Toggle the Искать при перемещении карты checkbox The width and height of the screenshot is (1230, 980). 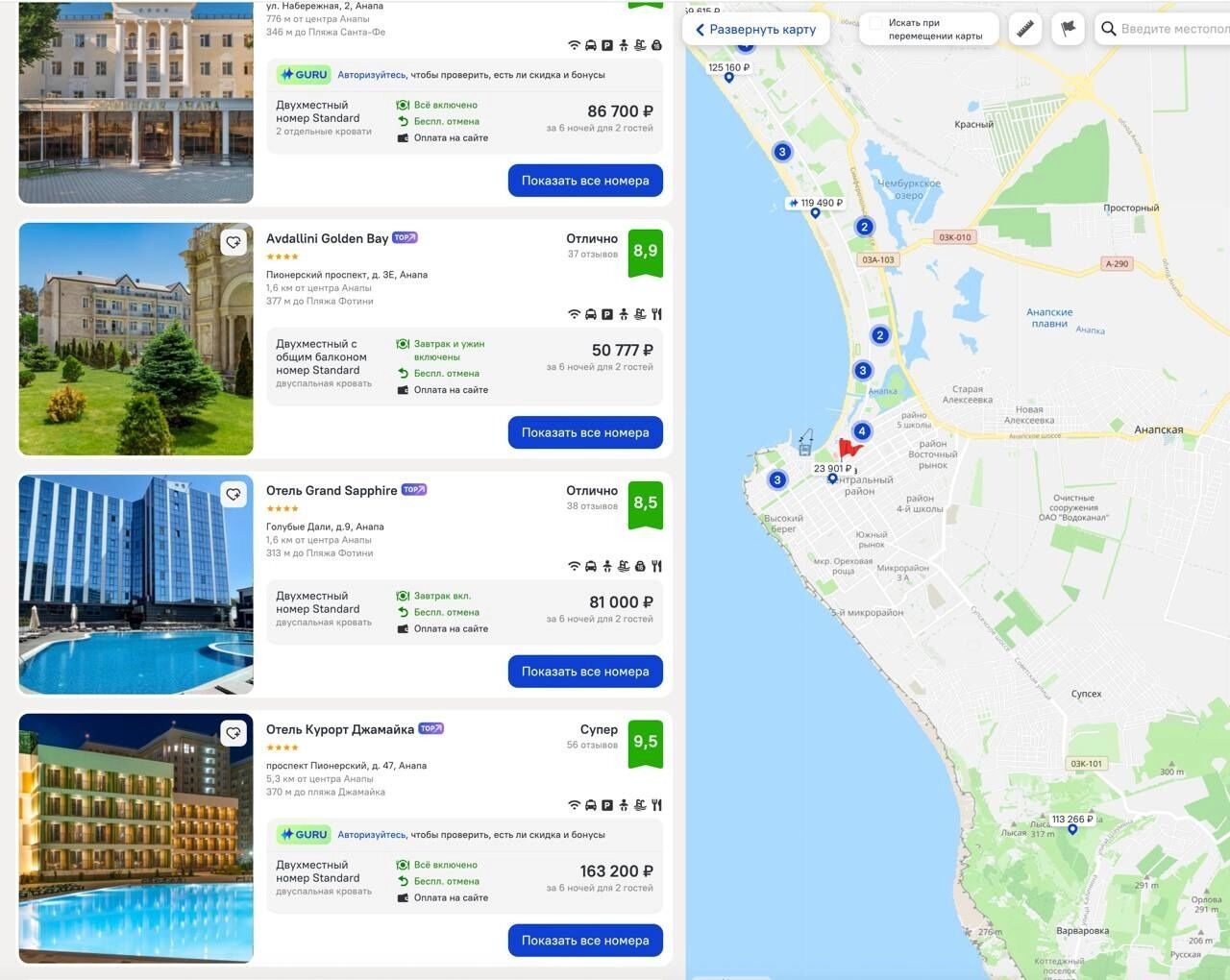(x=875, y=24)
